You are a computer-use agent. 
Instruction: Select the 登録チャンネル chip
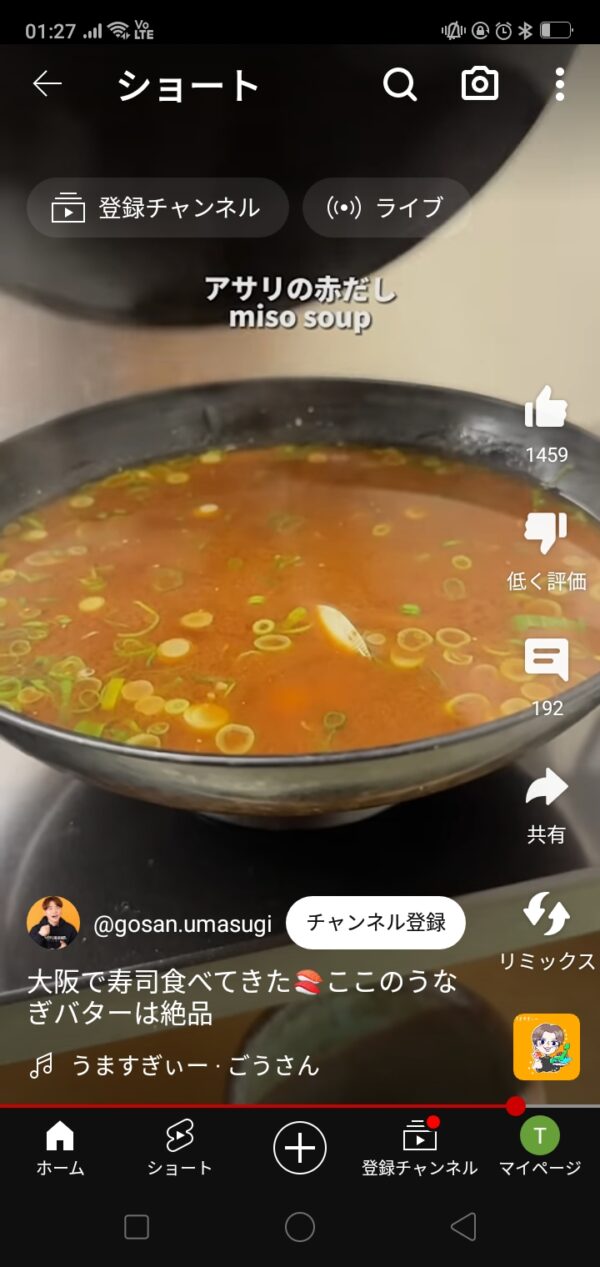point(157,208)
